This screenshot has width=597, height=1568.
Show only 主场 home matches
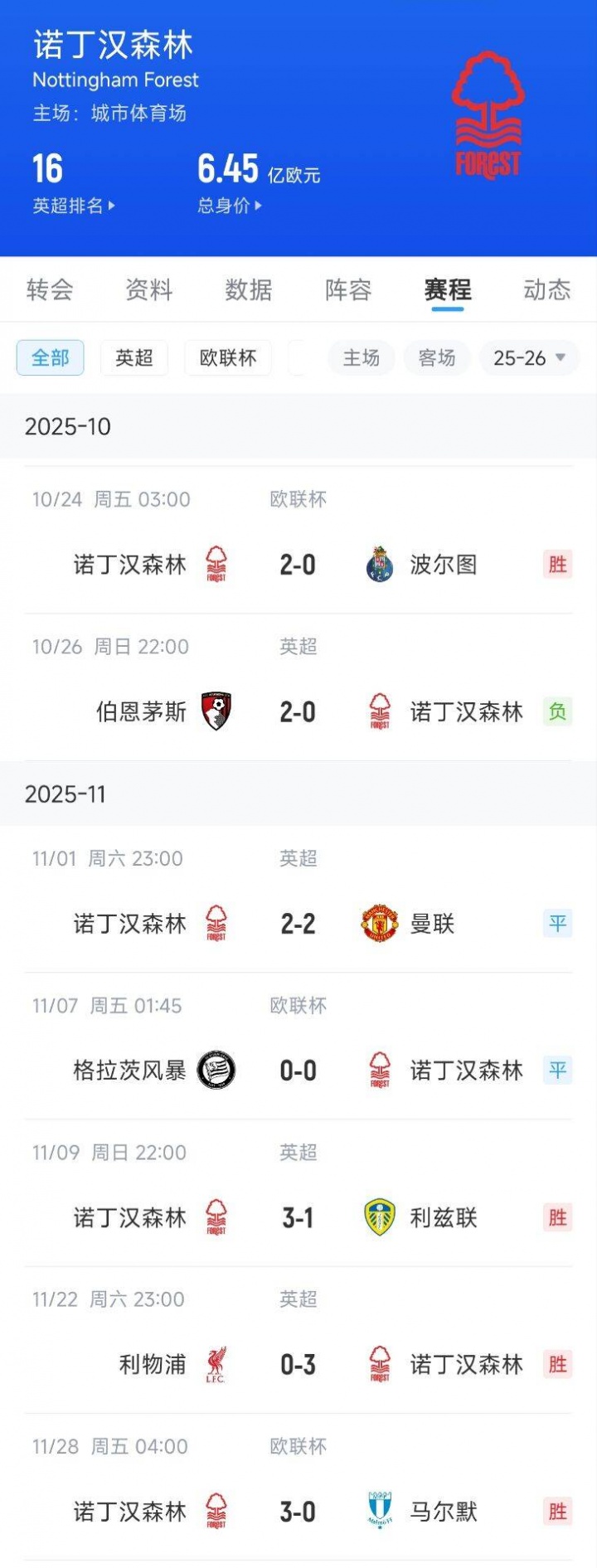(x=362, y=358)
